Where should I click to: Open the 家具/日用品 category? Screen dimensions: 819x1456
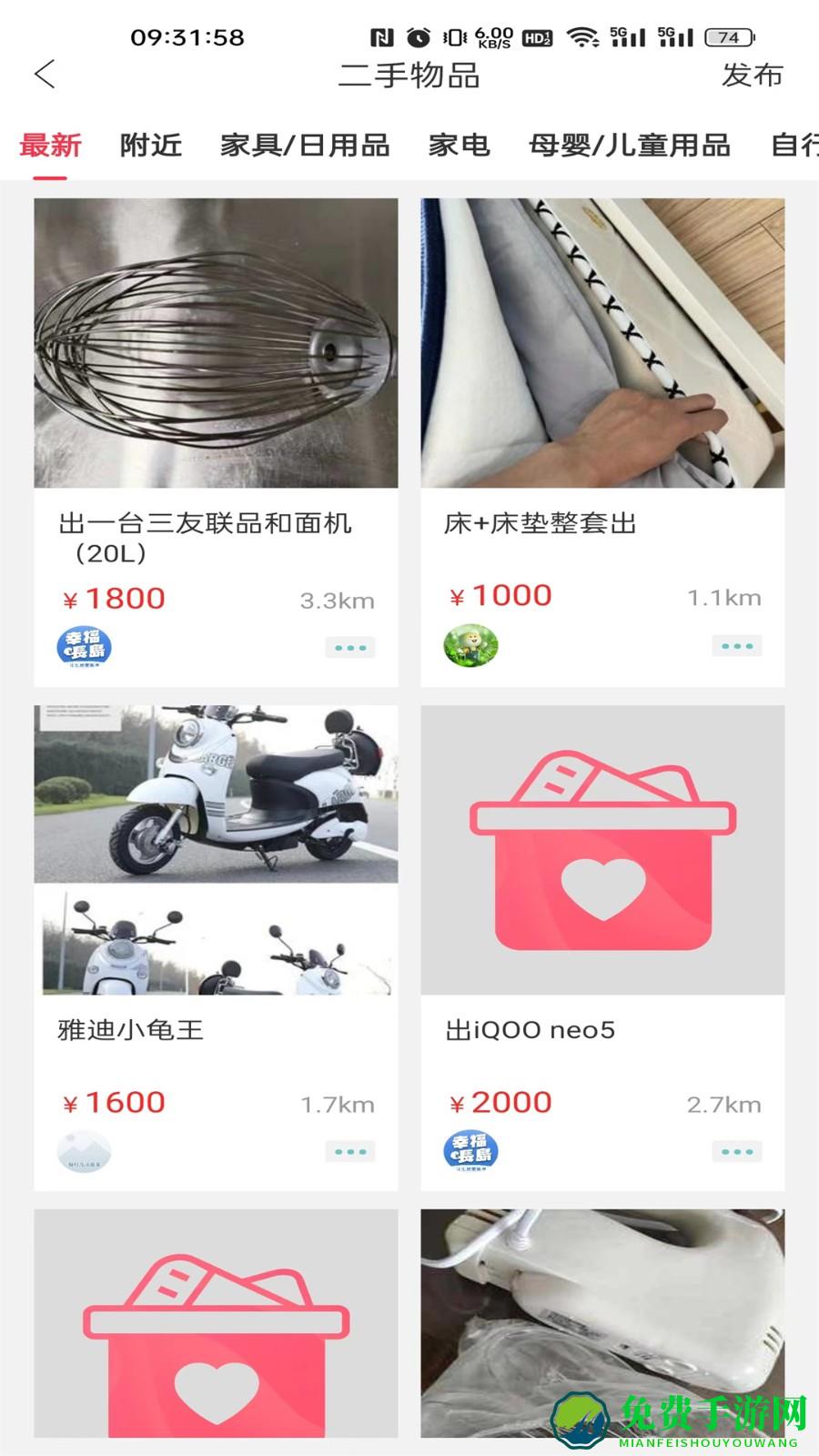tap(305, 144)
